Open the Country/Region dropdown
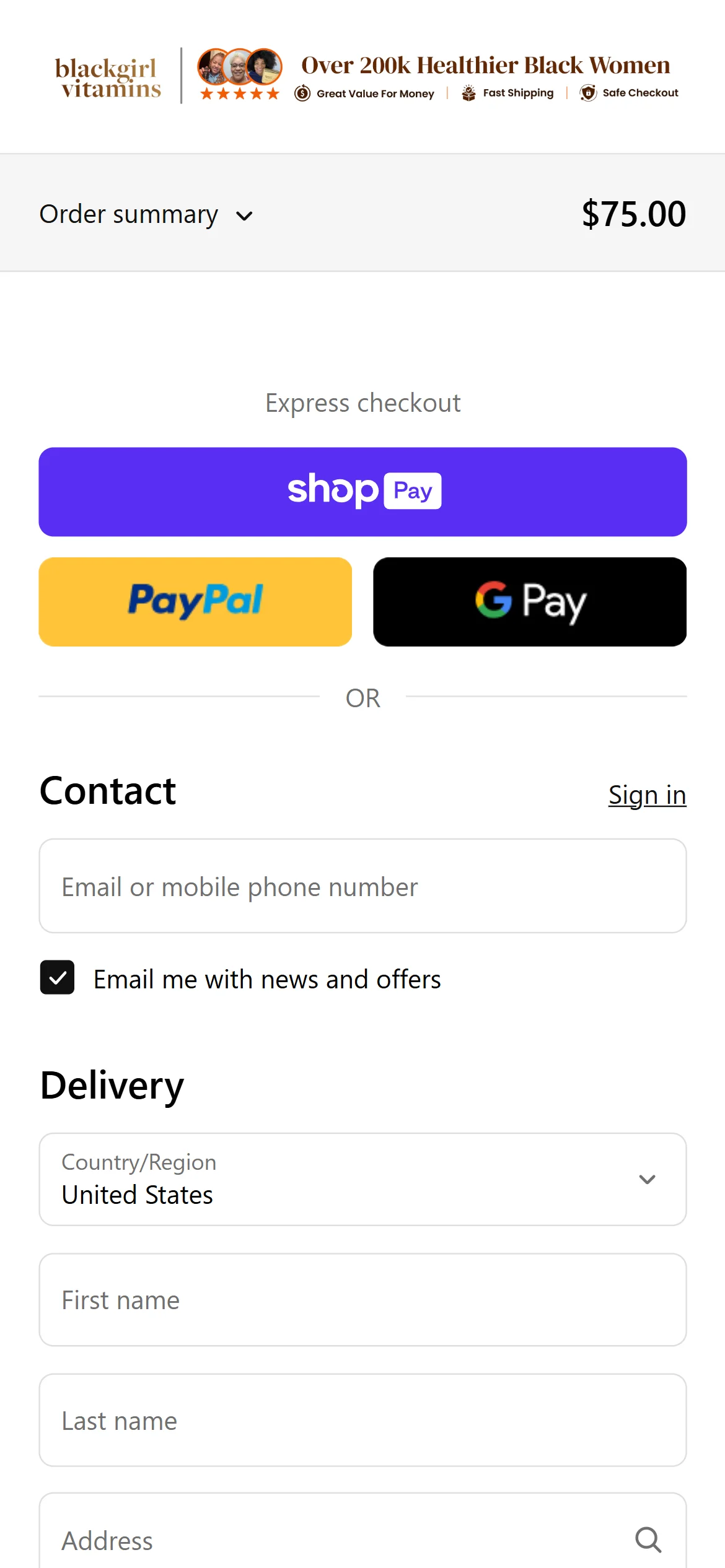The image size is (725, 1568). tap(362, 1179)
